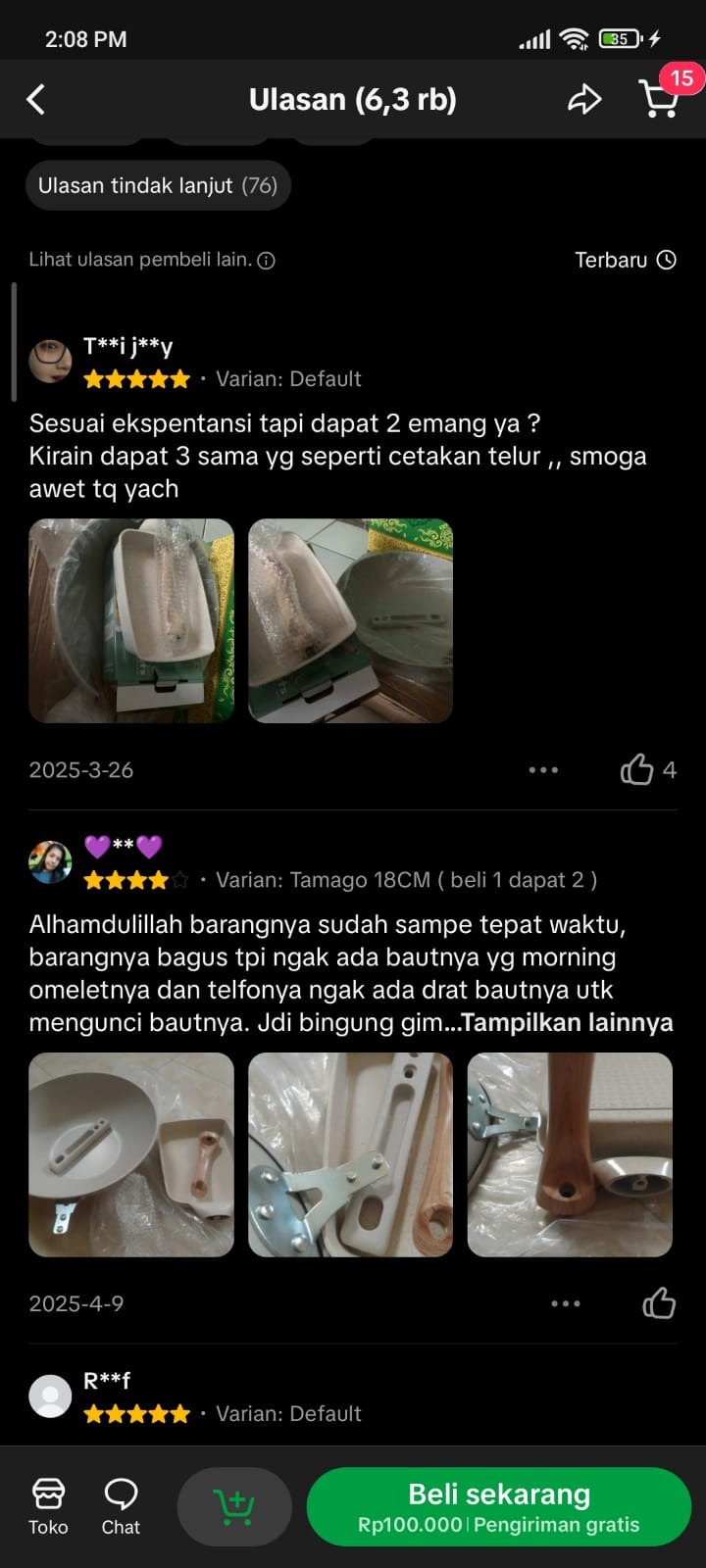Go back using the top-left arrow
This screenshot has width=706, height=1568.
coord(35,99)
